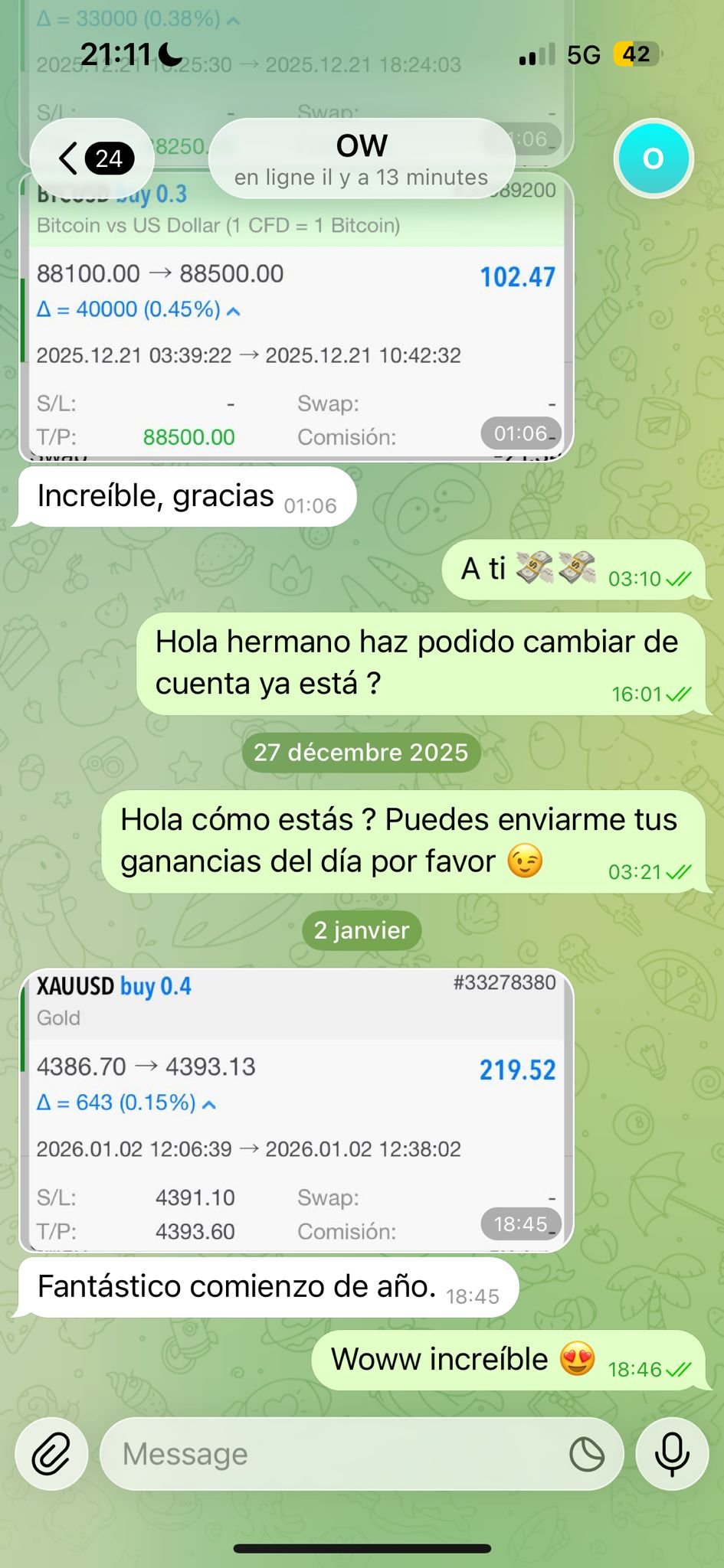View the XAUUSD buy 0.4 Gold screenshot
Screen dimensions: 724x1568
(296, 1110)
